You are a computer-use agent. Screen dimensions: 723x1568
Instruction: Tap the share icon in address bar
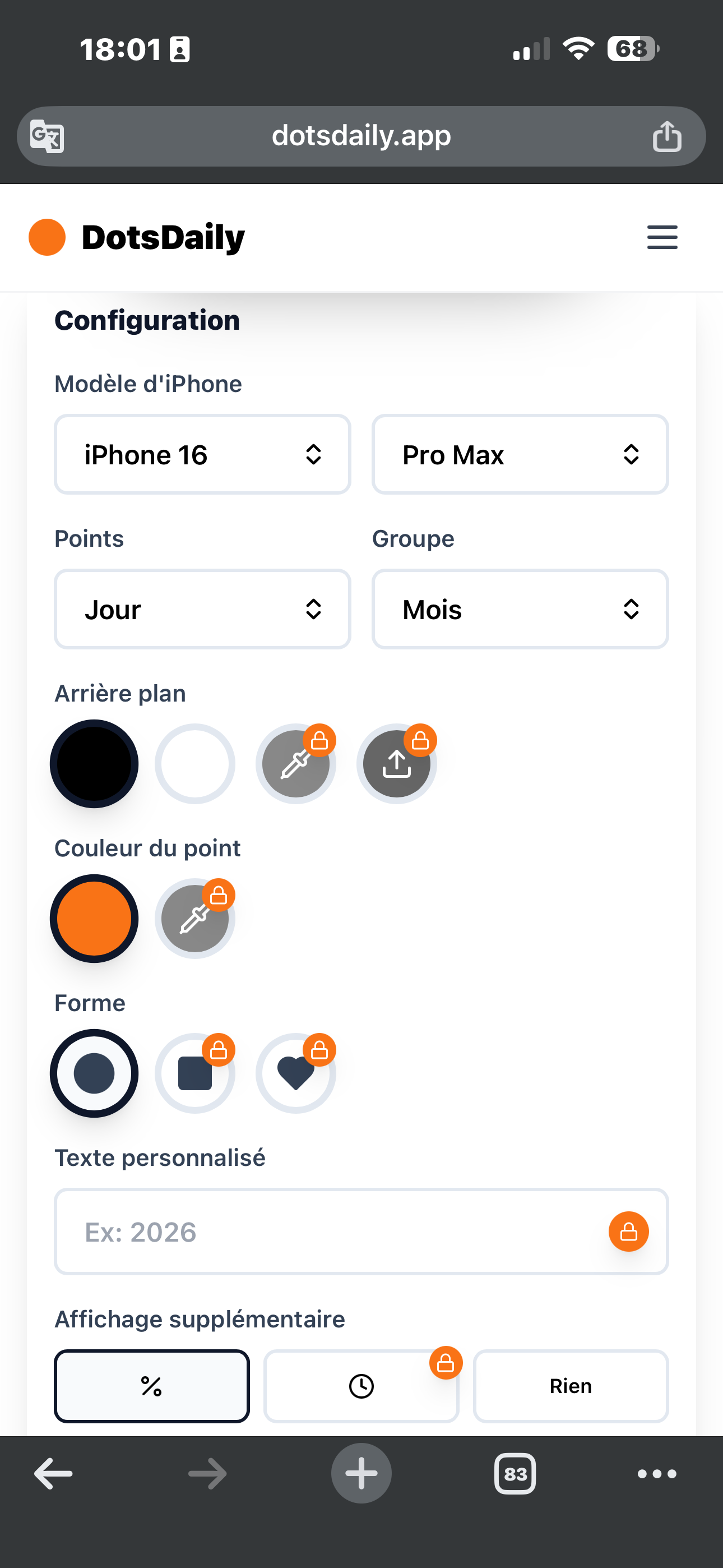[668, 136]
